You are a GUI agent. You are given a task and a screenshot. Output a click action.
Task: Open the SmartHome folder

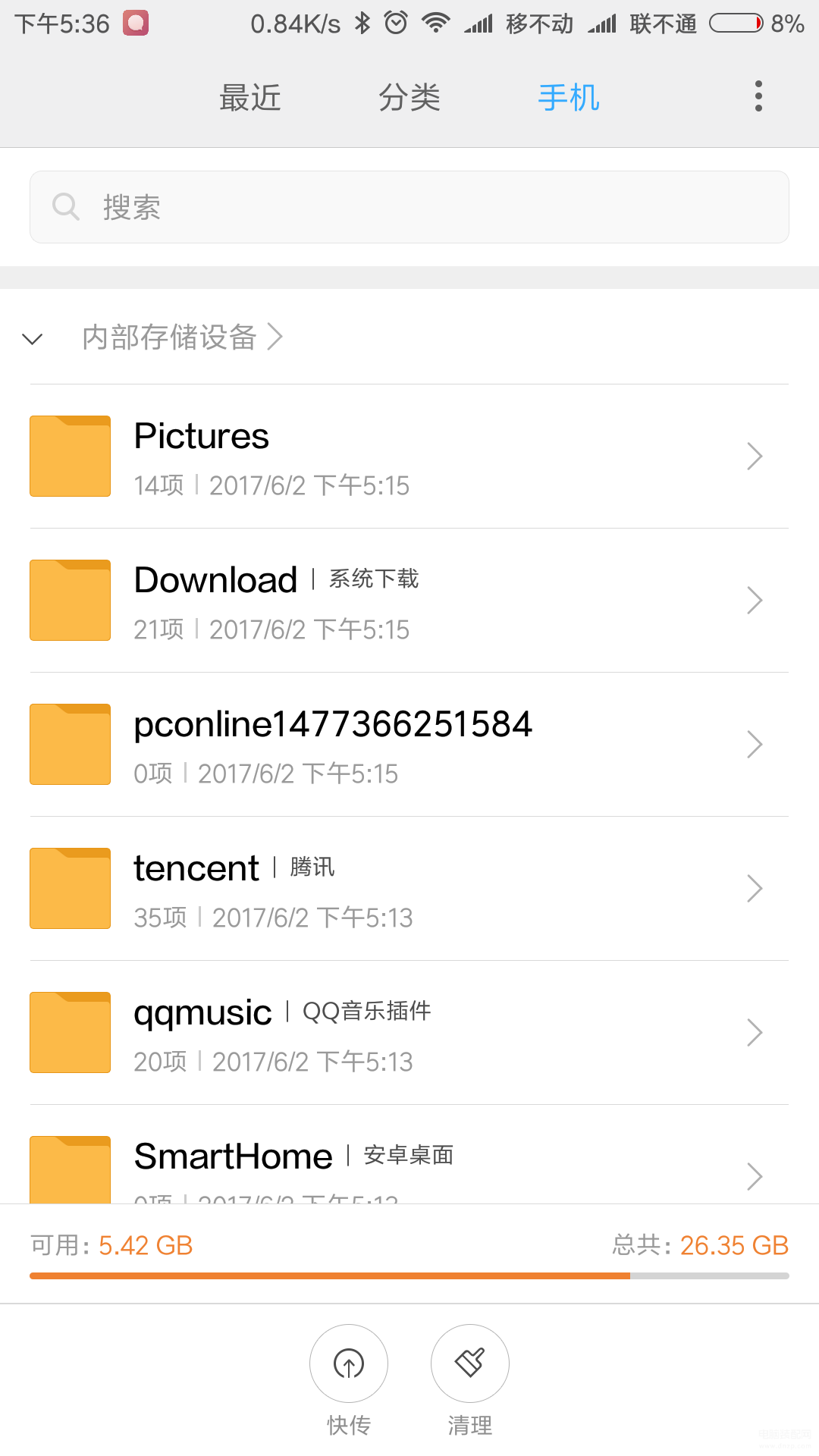(x=409, y=1155)
